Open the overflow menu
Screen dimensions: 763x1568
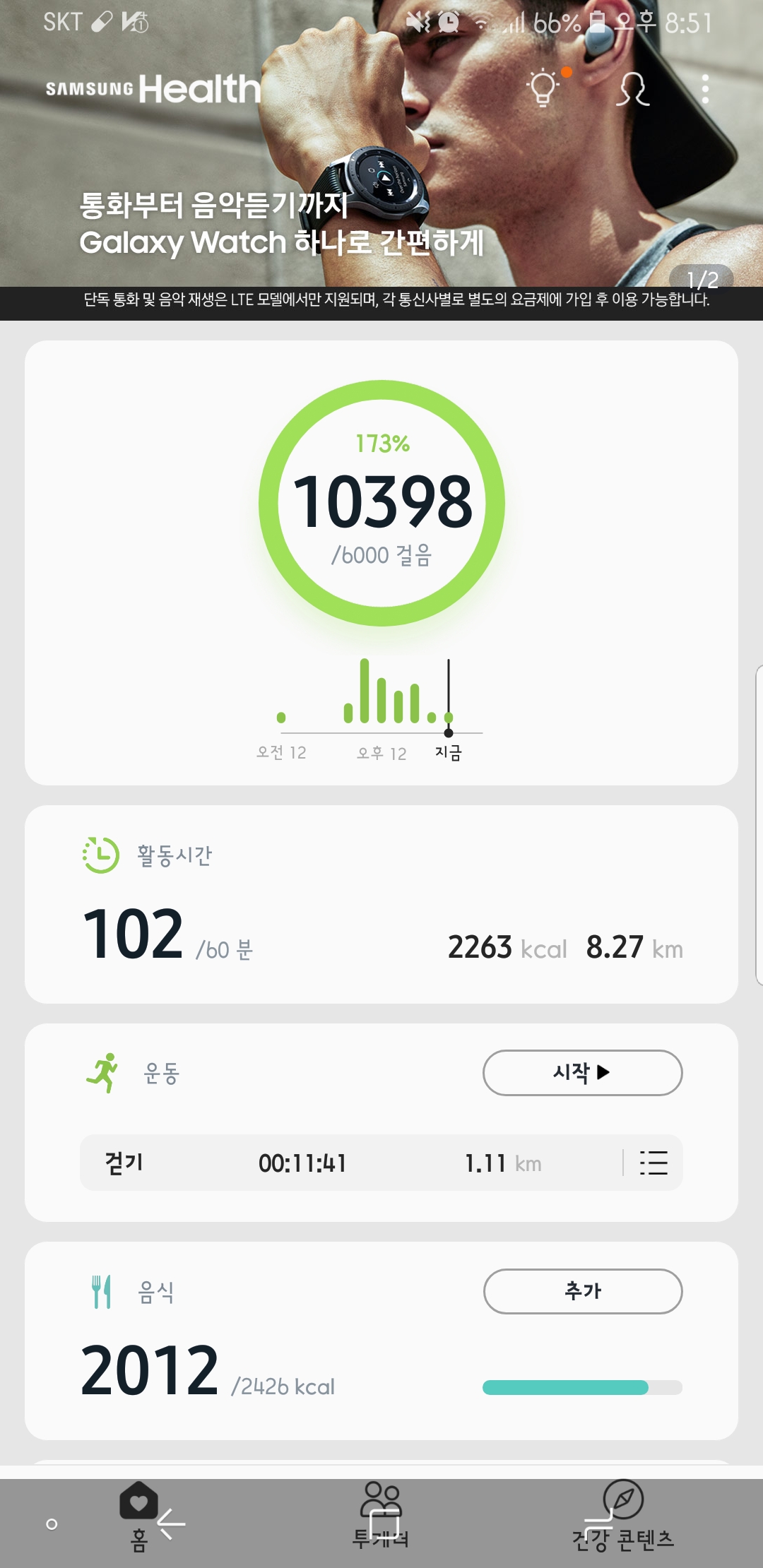704,90
